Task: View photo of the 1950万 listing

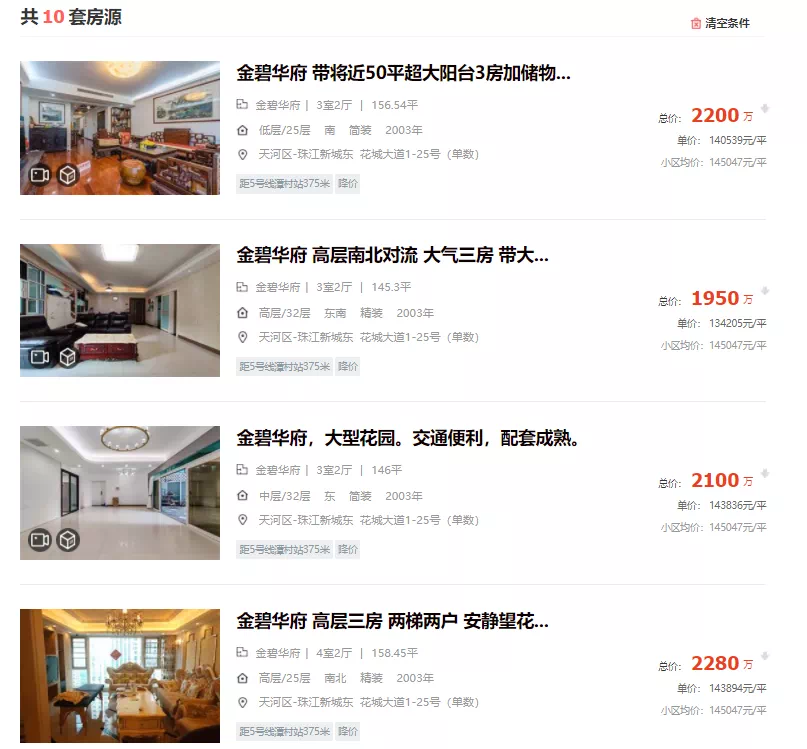Action: click(x=120, y=310)
